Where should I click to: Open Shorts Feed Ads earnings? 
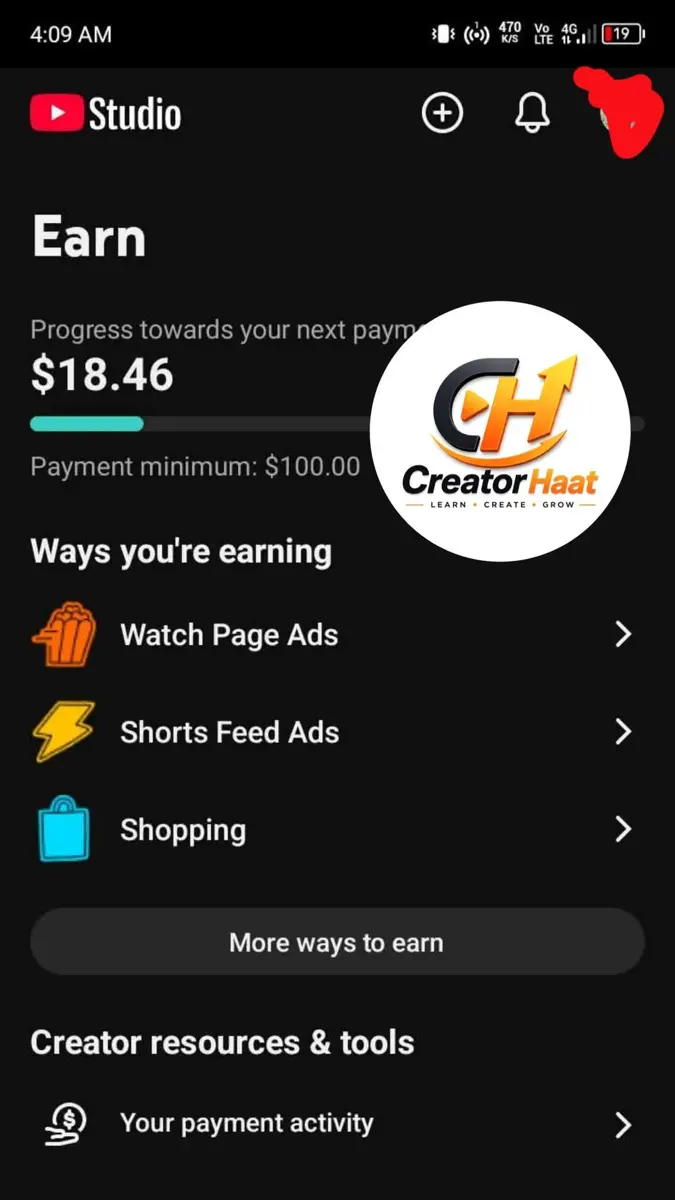point(337,732)
